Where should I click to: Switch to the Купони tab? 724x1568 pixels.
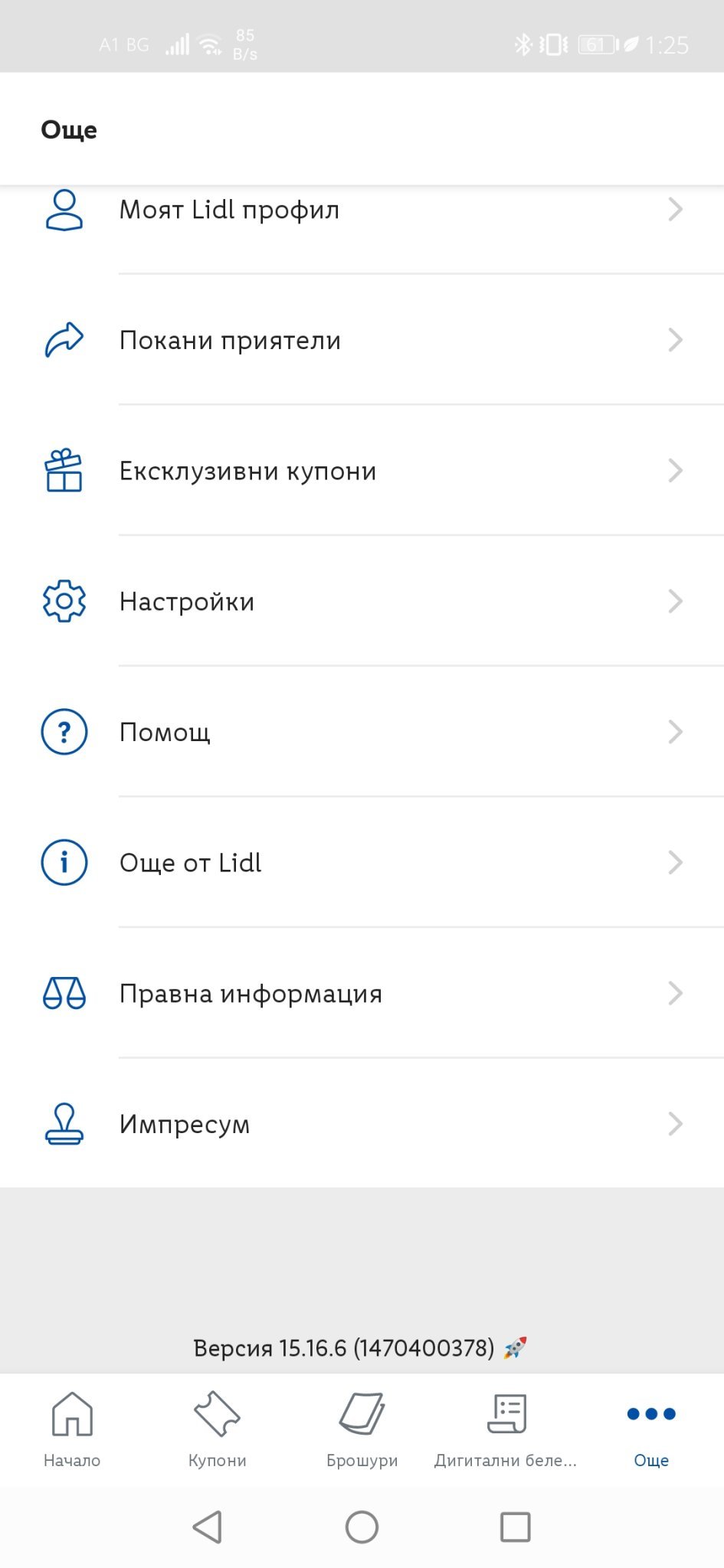coord(218,1429)
